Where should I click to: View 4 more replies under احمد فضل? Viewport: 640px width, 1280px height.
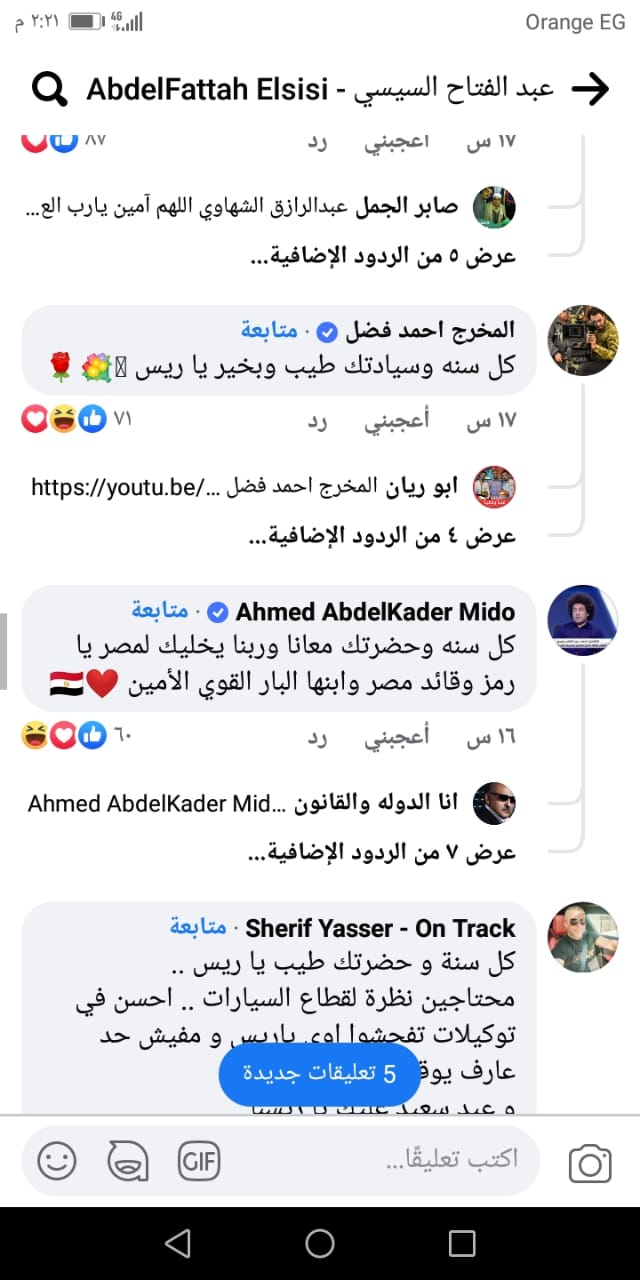[382, 536]
